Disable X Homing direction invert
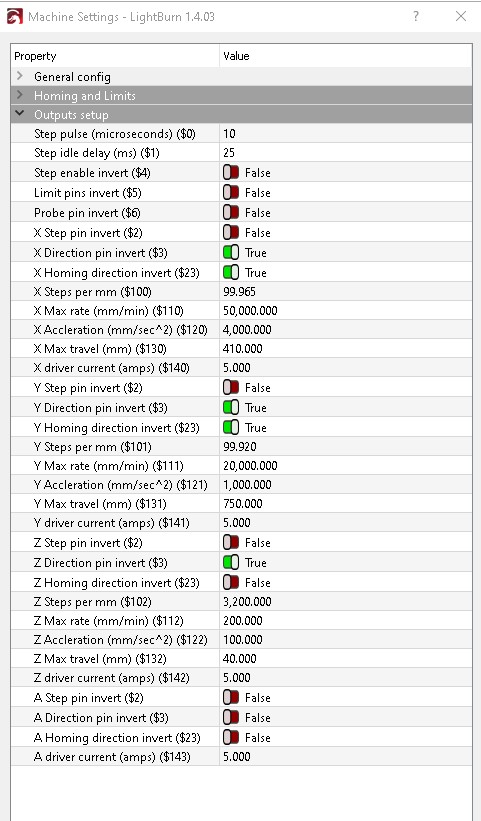Viewport: 481px width, 821px height. (x=231, y=272)
